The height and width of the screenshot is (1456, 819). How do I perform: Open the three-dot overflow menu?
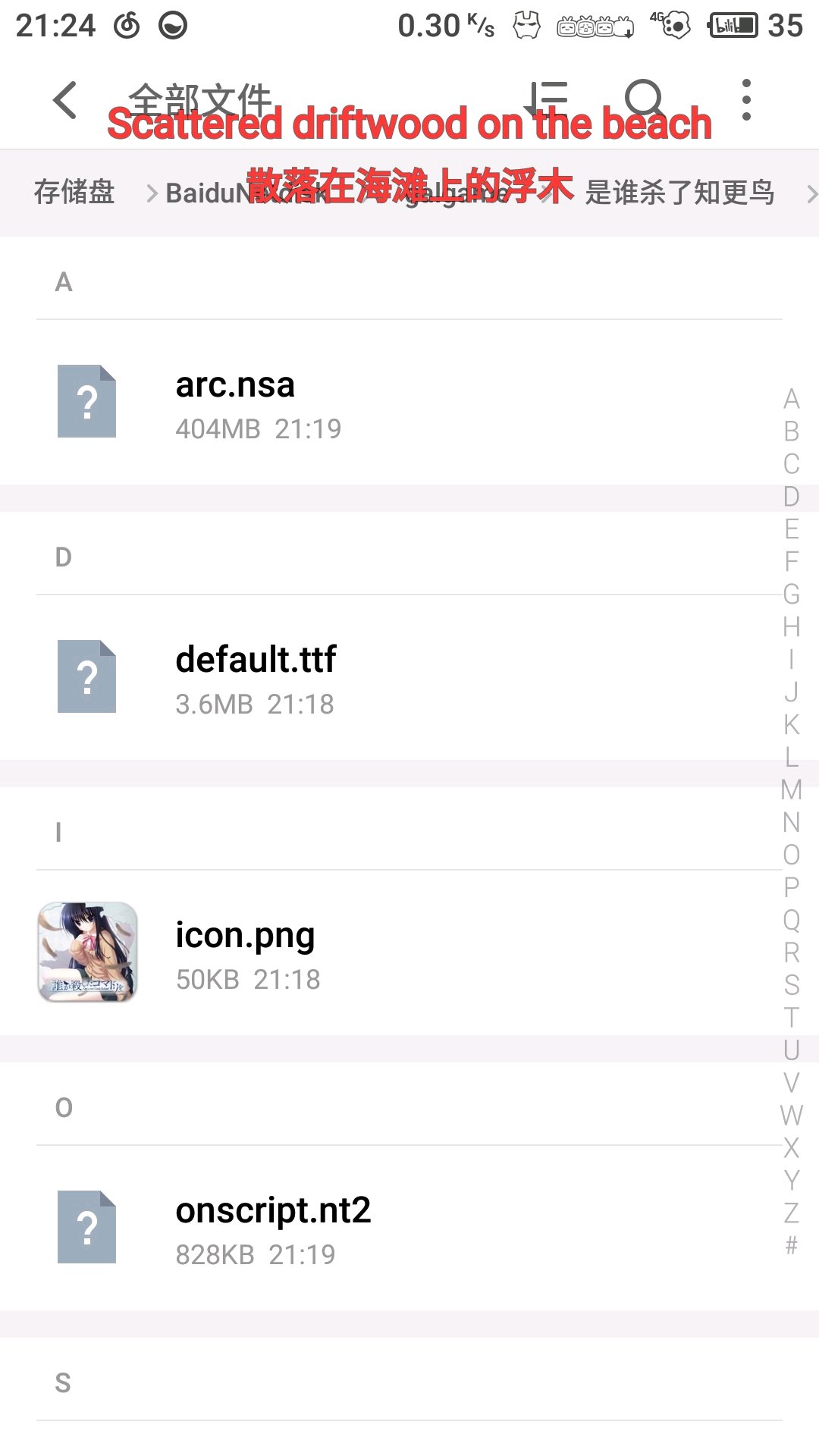pyautogui.click(x=747, y=100)
